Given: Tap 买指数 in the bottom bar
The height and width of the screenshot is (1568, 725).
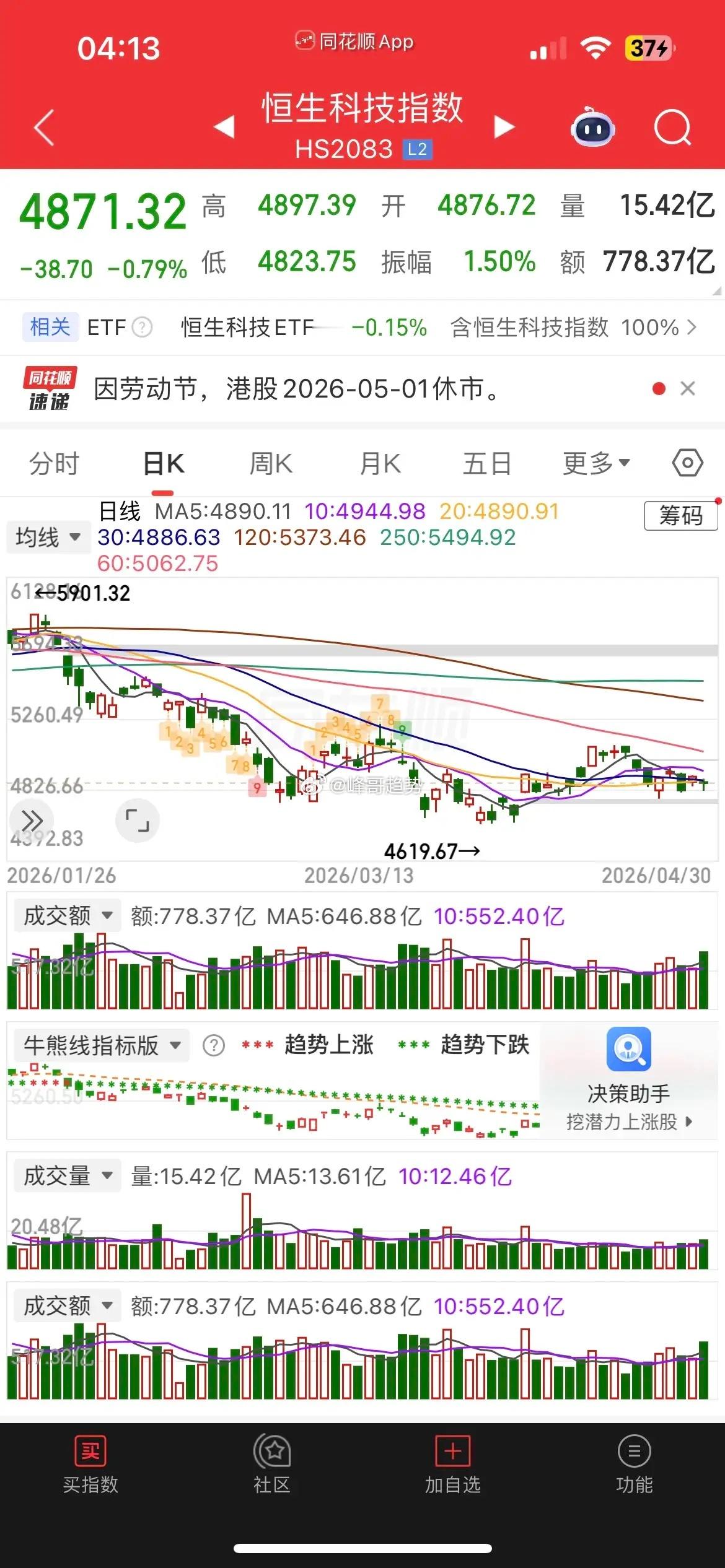Looking at the screenshot, I should 90,1465.
